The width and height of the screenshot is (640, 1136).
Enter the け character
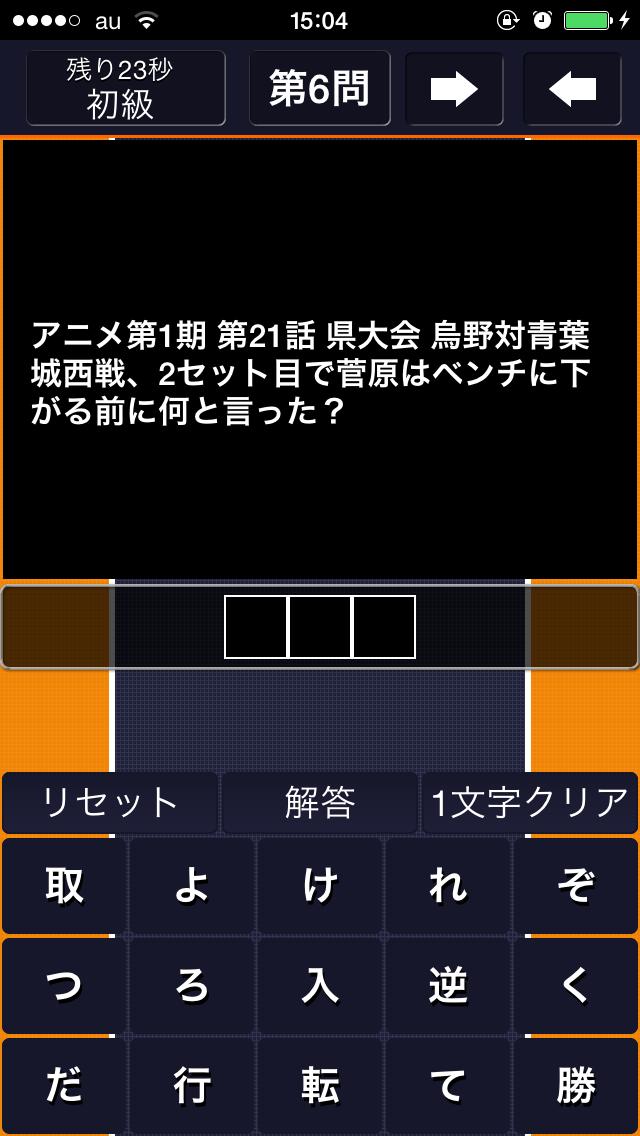coord(320,886)
